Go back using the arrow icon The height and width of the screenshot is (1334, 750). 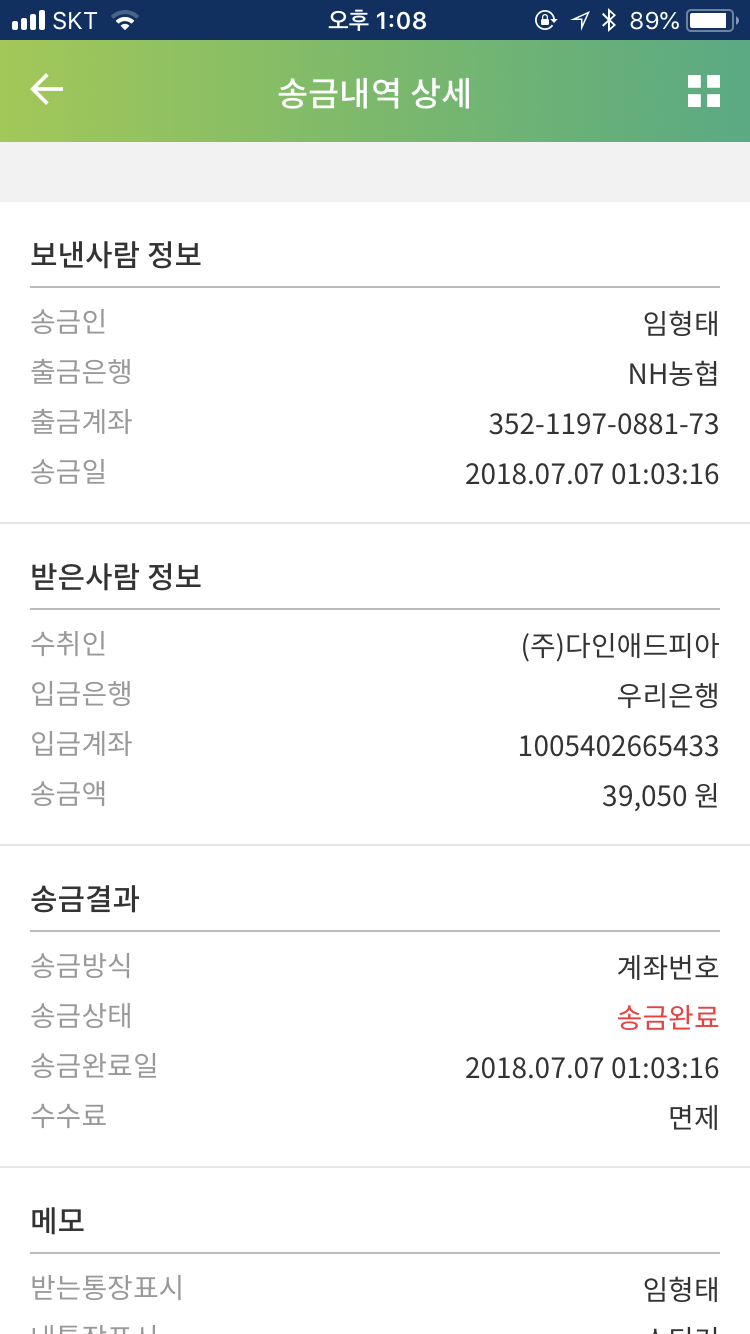(47, 90)
